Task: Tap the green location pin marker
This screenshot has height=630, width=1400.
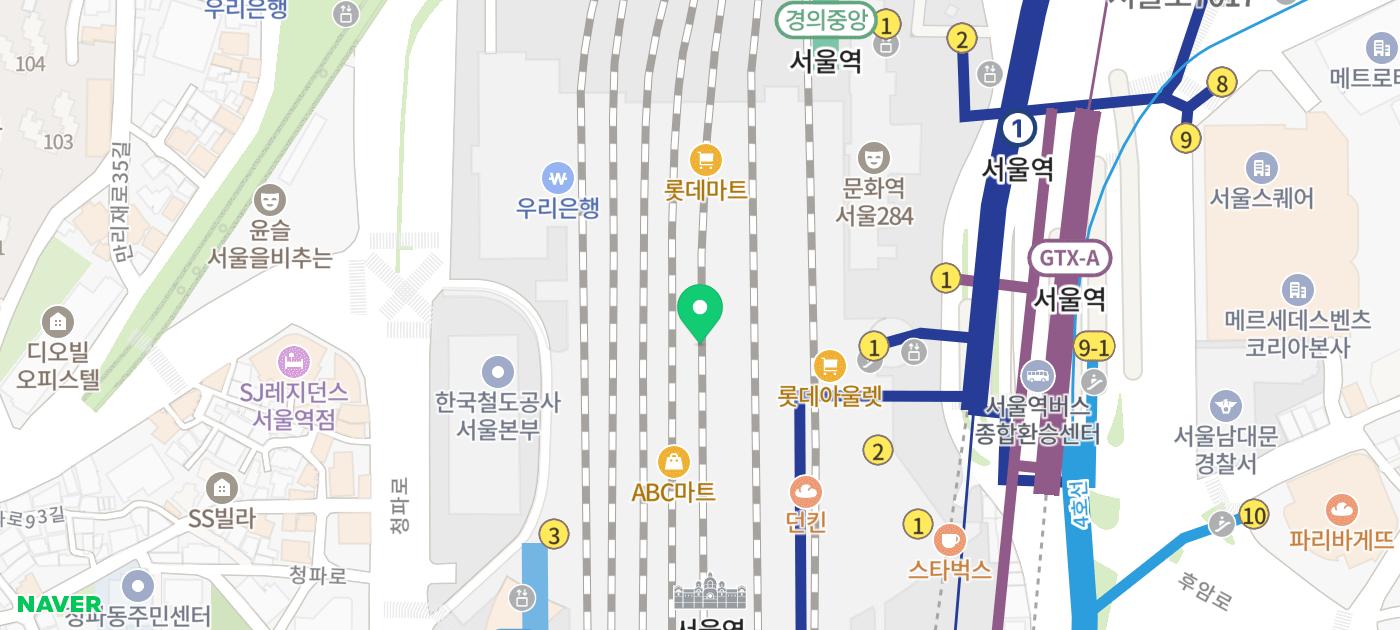Action: 700,312
